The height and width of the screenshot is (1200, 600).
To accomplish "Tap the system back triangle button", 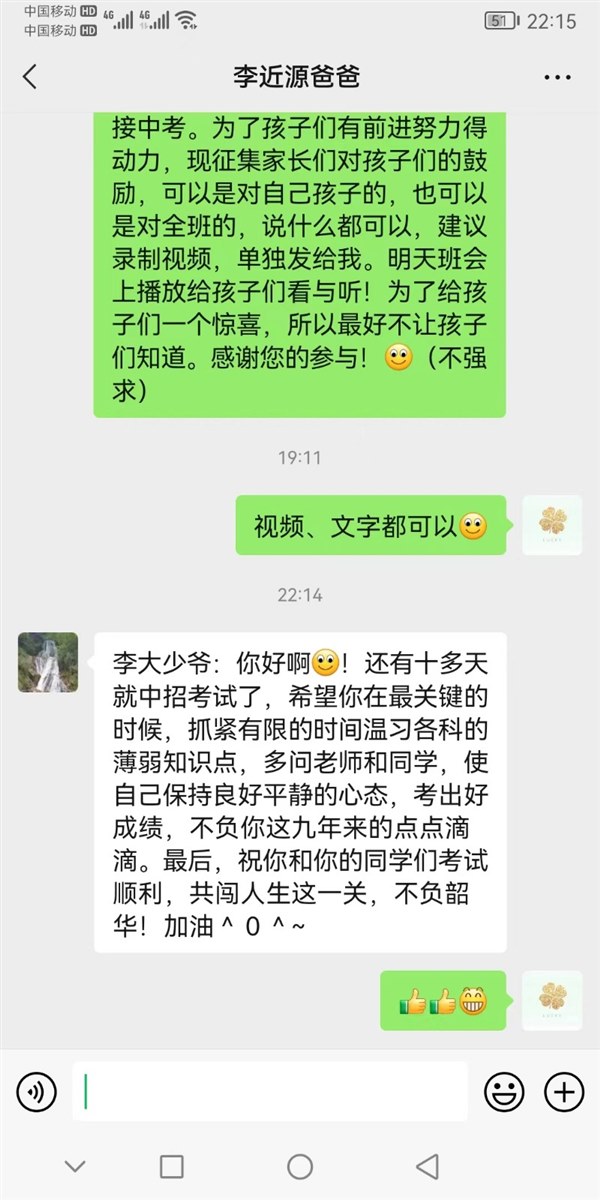I will [427, 1166].
